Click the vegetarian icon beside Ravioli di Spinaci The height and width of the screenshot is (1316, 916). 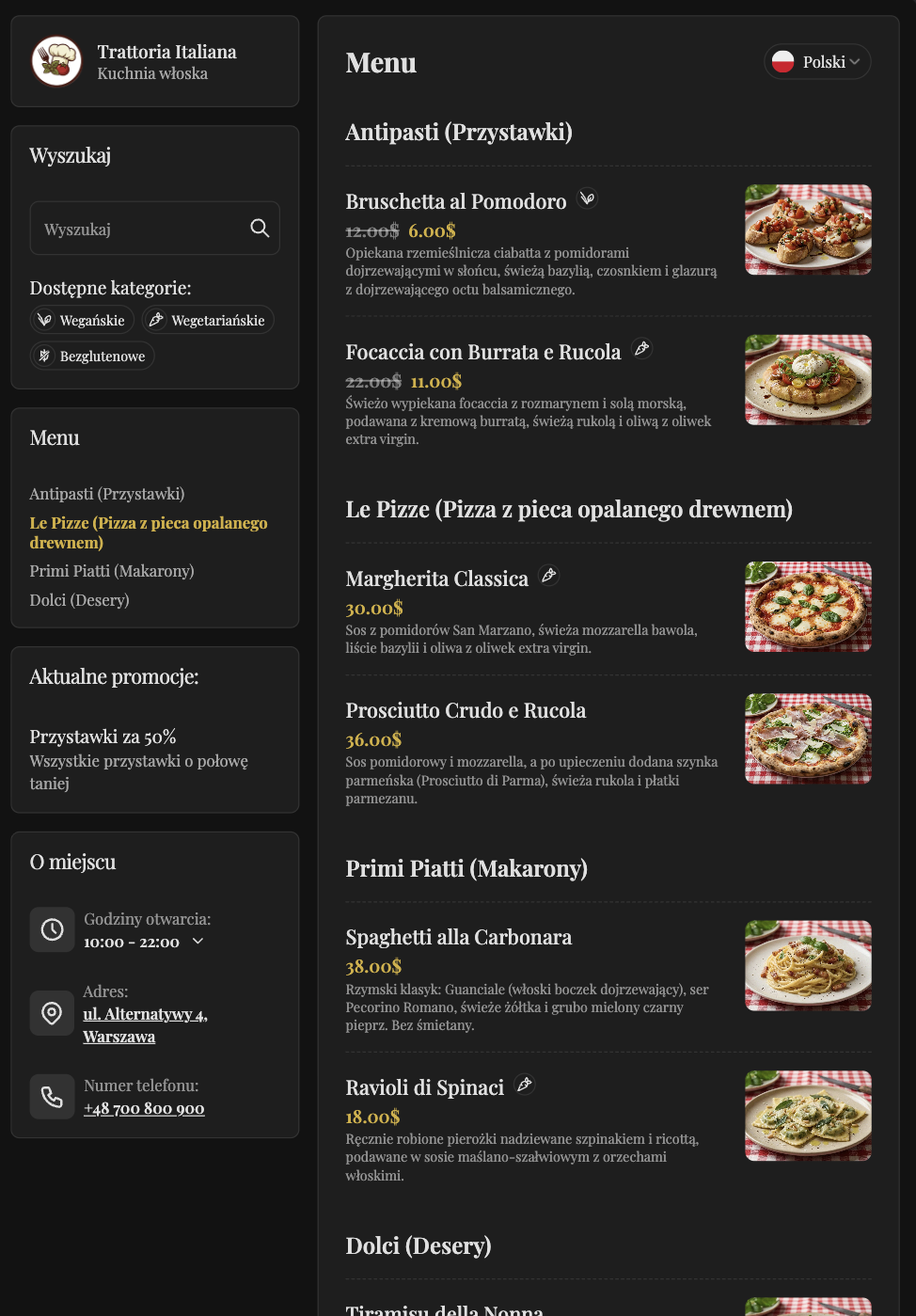pos(524,1085)
